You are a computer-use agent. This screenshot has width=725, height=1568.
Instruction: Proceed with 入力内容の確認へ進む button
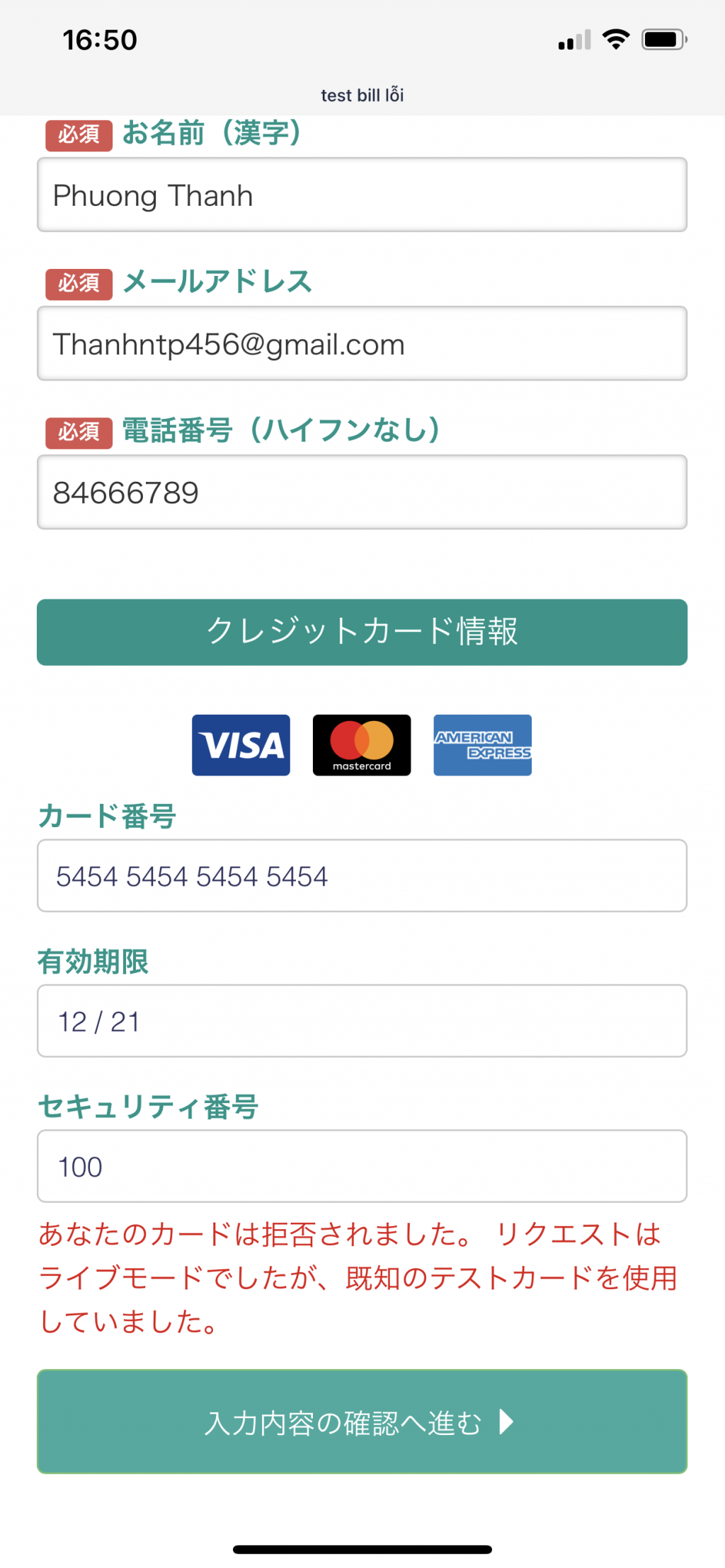pyautogui.click(x=362, y=1422)
